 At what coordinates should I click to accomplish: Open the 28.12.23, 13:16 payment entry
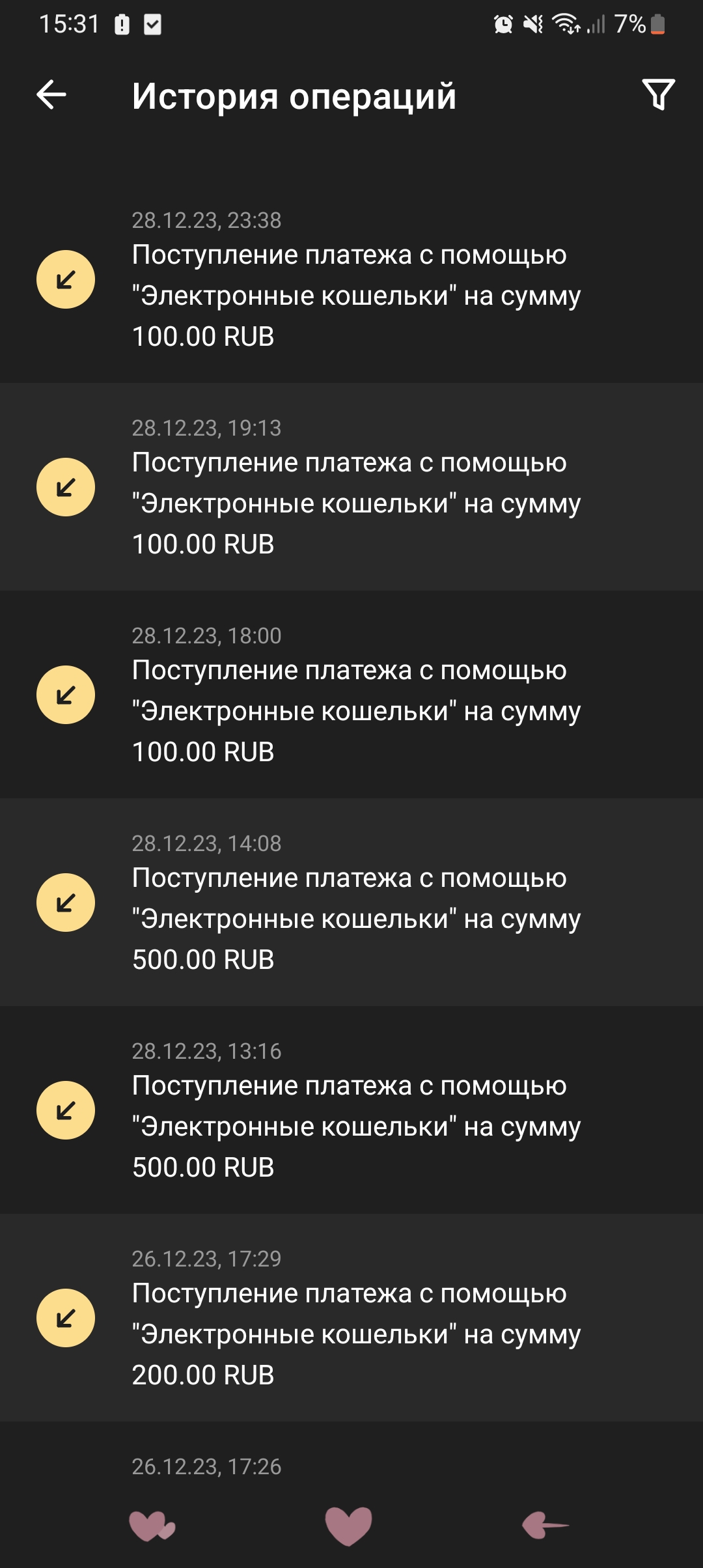click(351, 1110)
